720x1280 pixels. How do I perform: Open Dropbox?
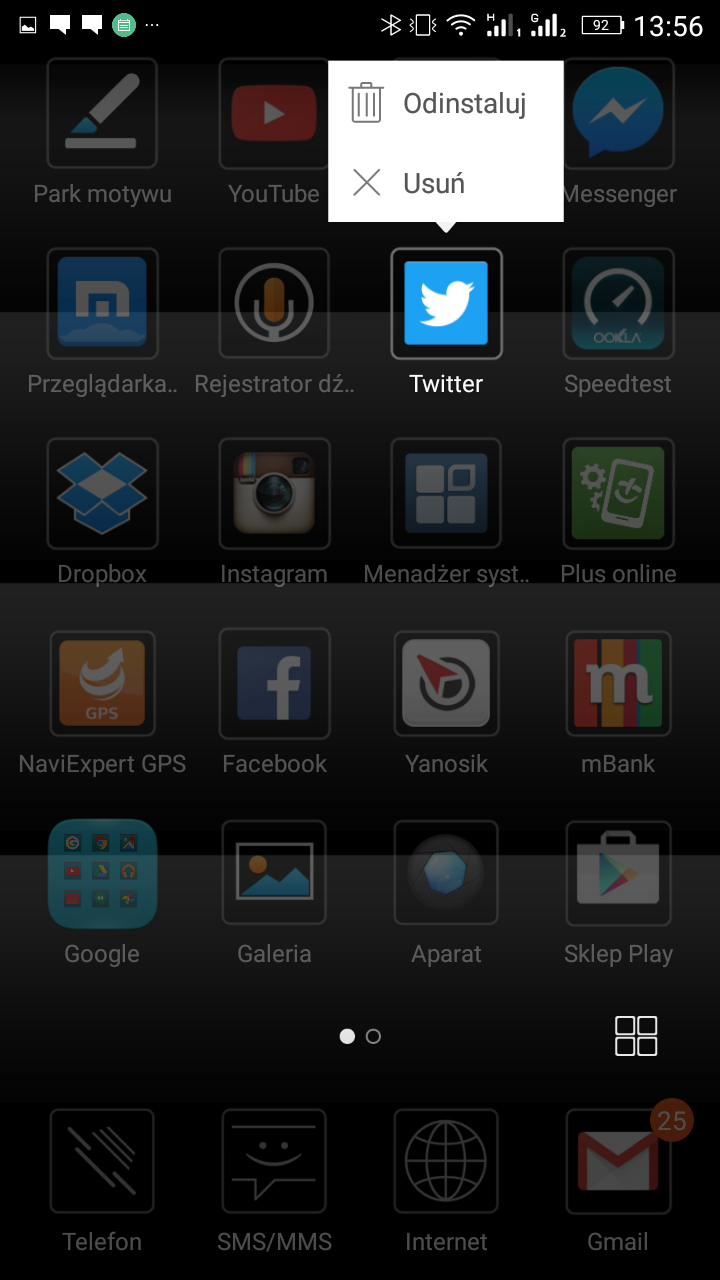[x=102, y=493]
